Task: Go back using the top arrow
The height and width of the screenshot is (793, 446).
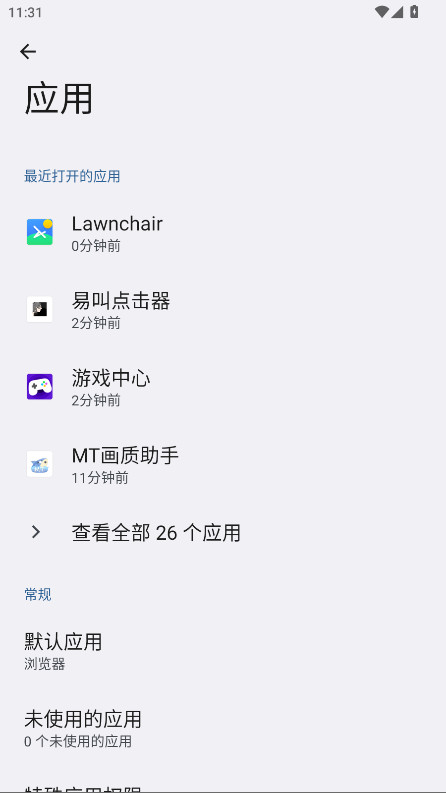Action: (28, 52)
